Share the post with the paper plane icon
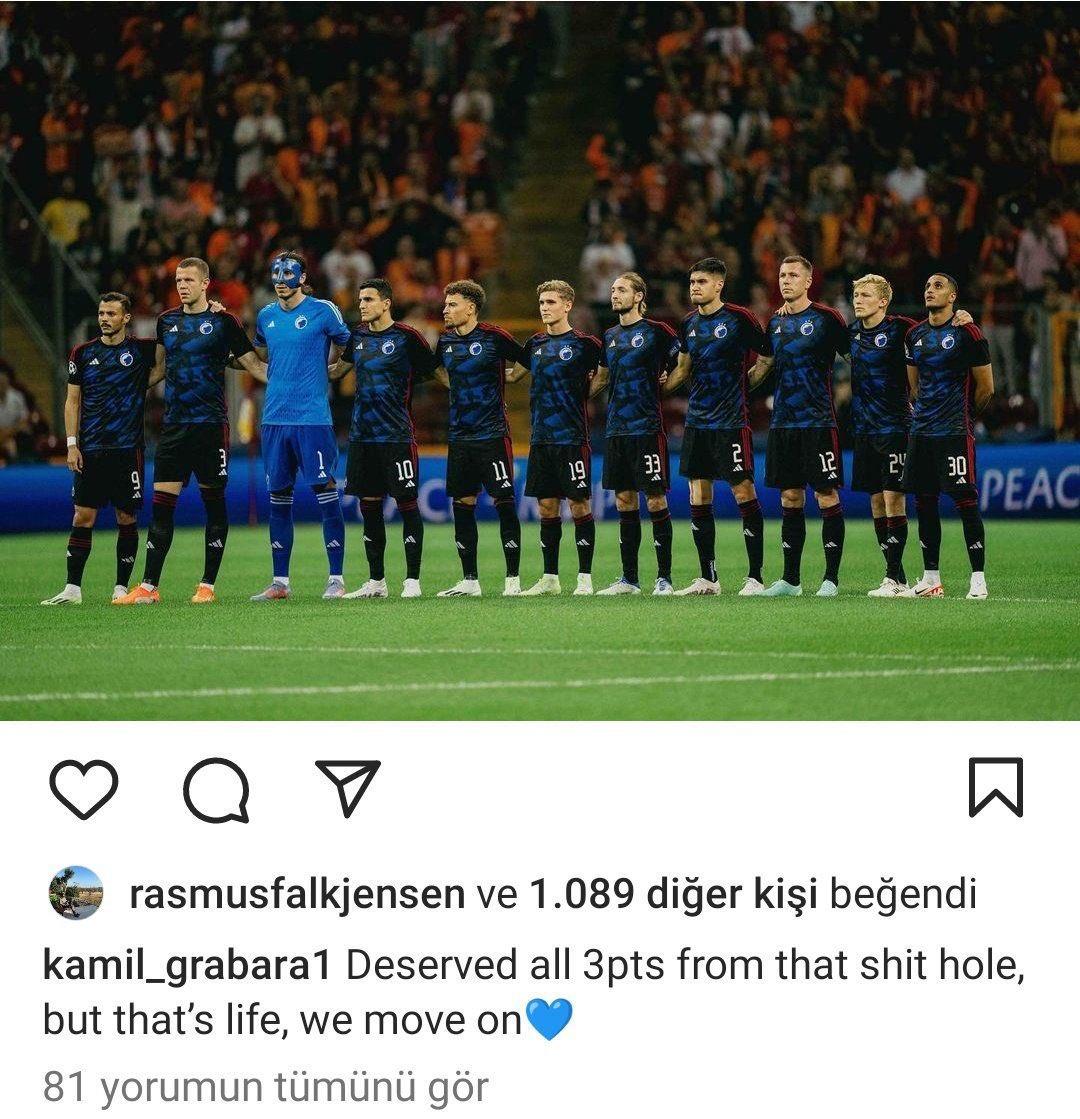Image resolution: width=1080 pixels, height=1119 pixels. (x=348, y=787)
